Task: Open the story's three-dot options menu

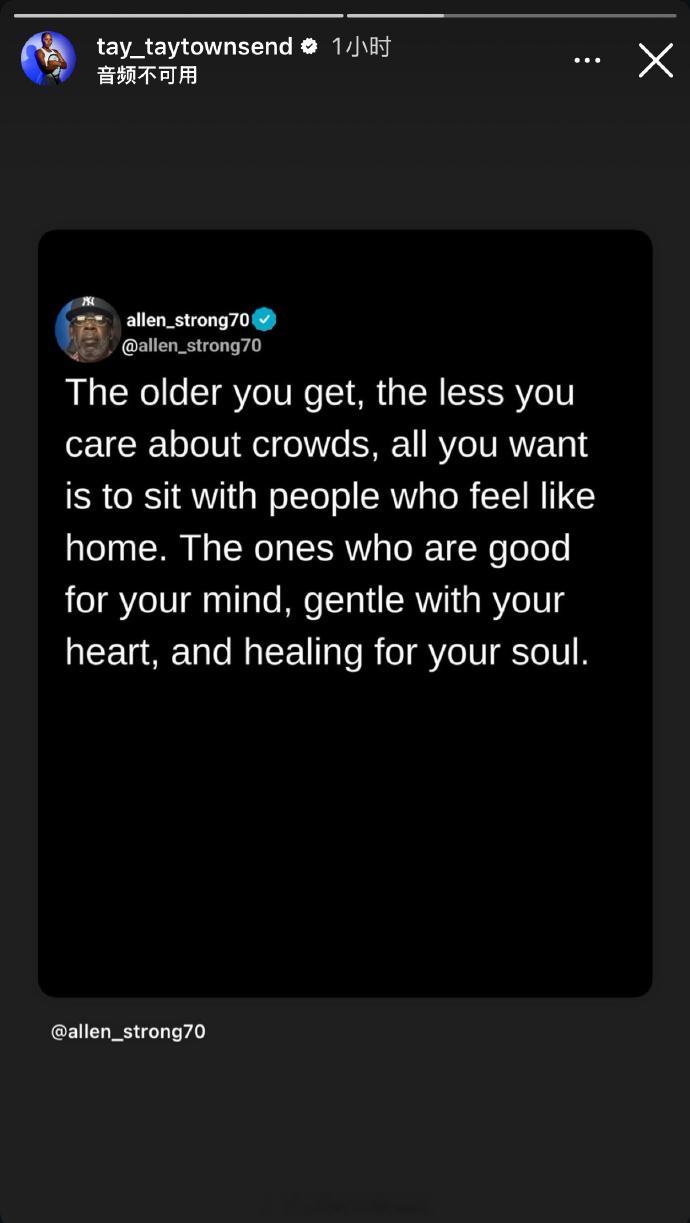Action: tap(587, 61)
